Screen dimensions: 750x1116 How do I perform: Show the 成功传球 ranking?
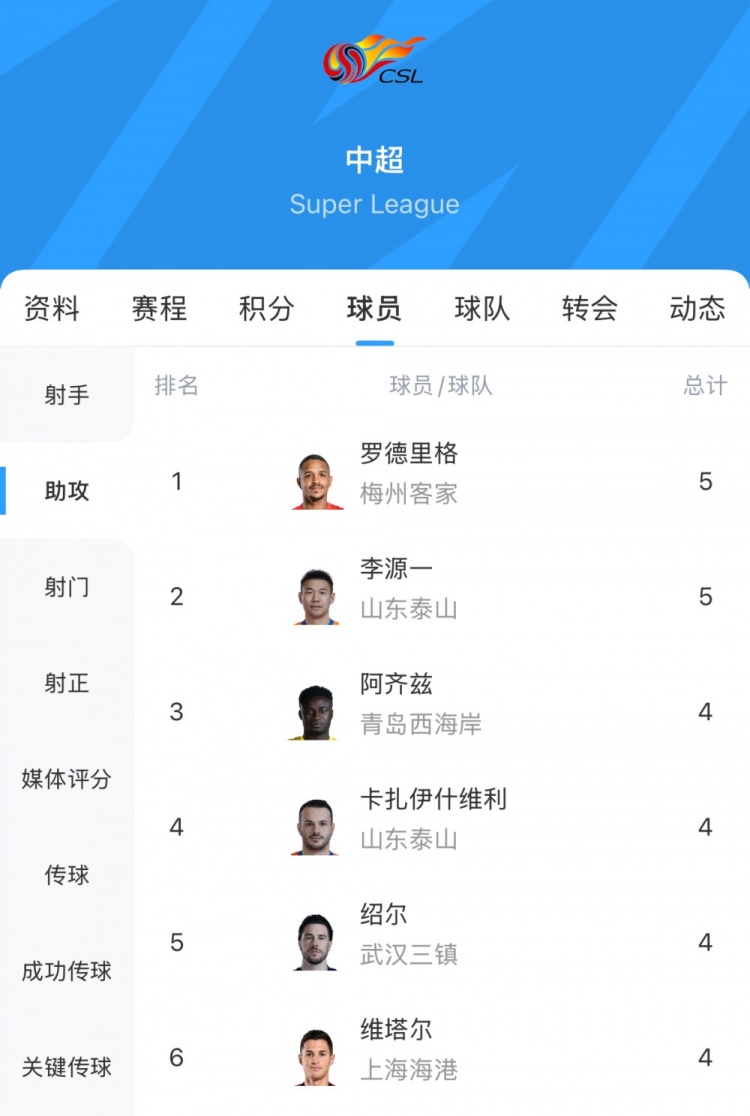(x=67, y=971)
